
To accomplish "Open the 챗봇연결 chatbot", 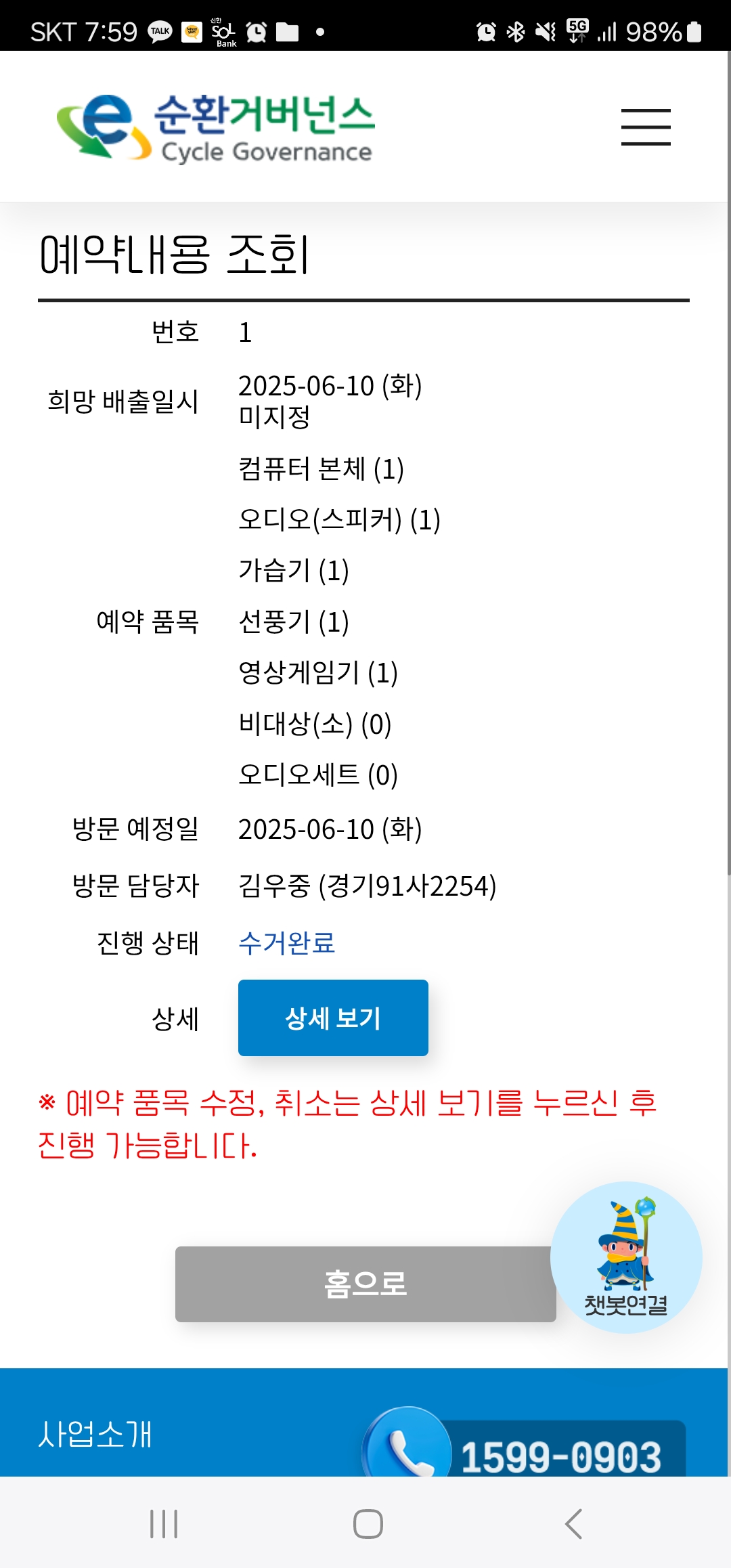I will pyautogui.click(x=626, y=1257).
